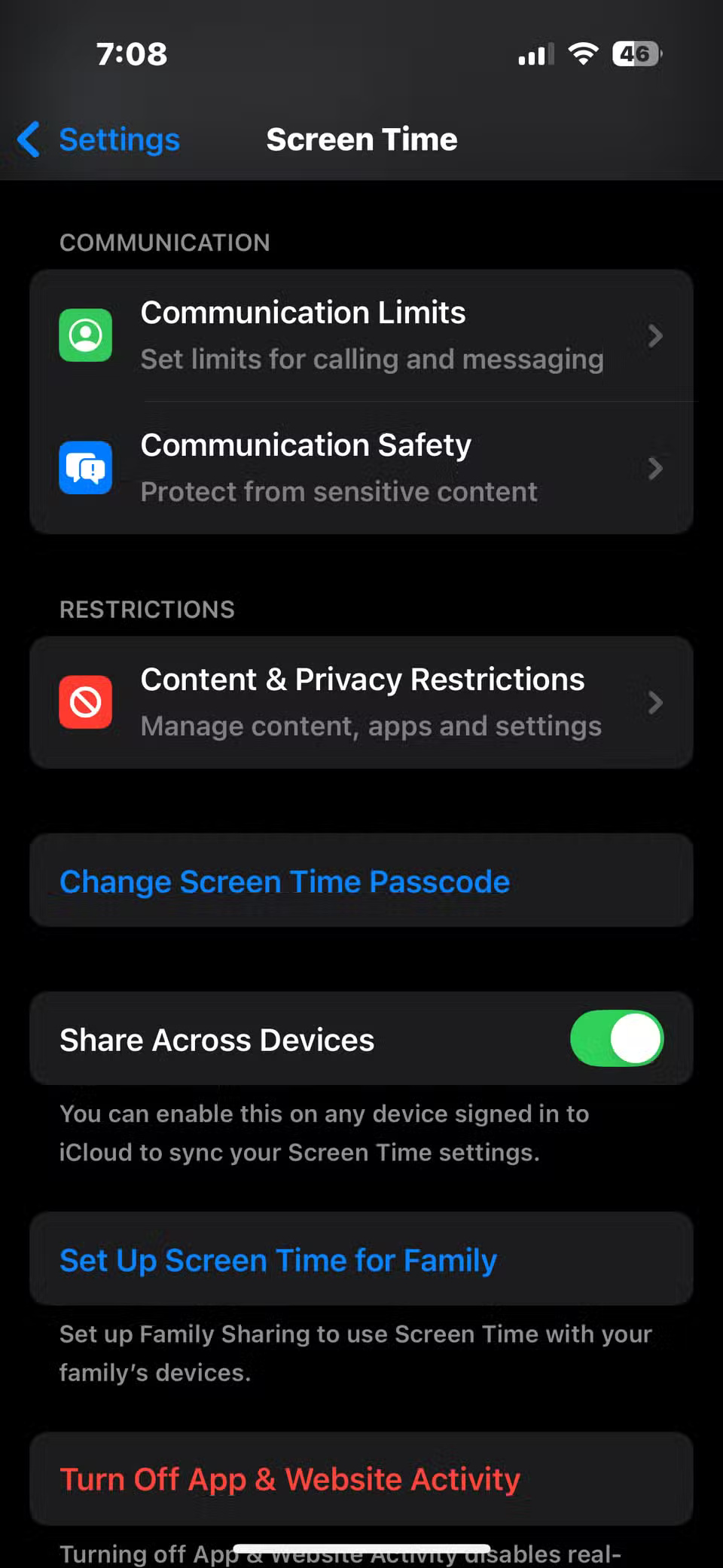Viewport: 723px width, 1568px height.
Task: Open Communication Safety settings
Action: (361, 468)
